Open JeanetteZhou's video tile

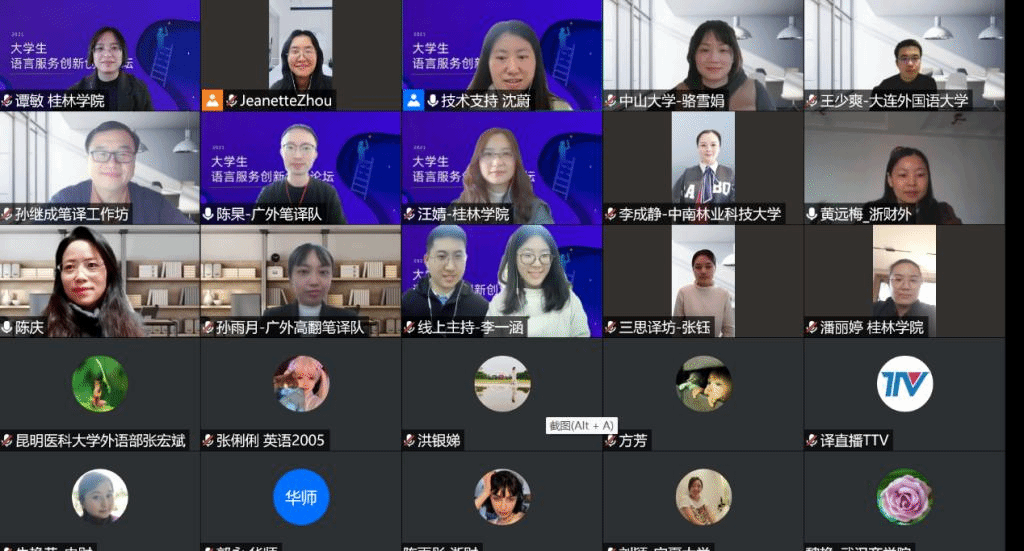(x=301, y=55)
